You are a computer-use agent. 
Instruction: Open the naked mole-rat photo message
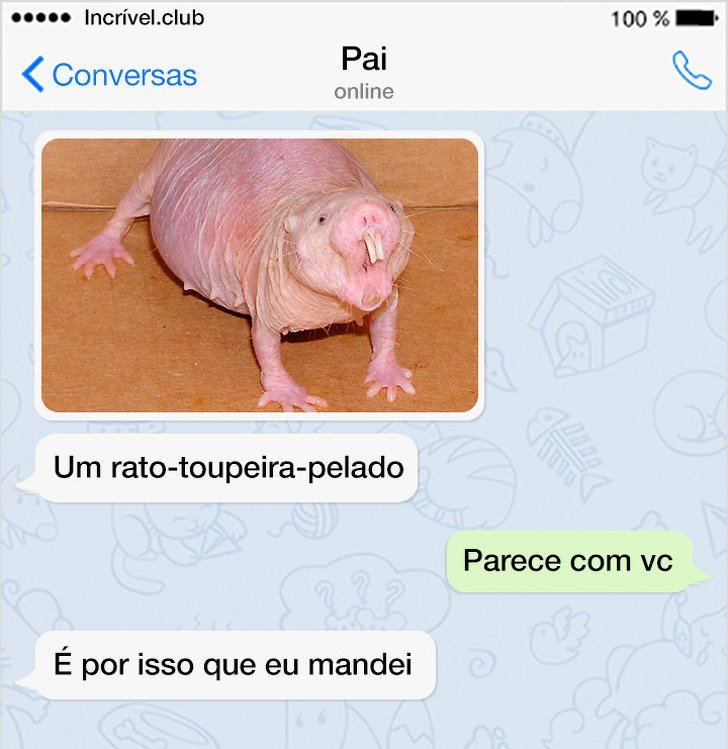tap(259, 275)
